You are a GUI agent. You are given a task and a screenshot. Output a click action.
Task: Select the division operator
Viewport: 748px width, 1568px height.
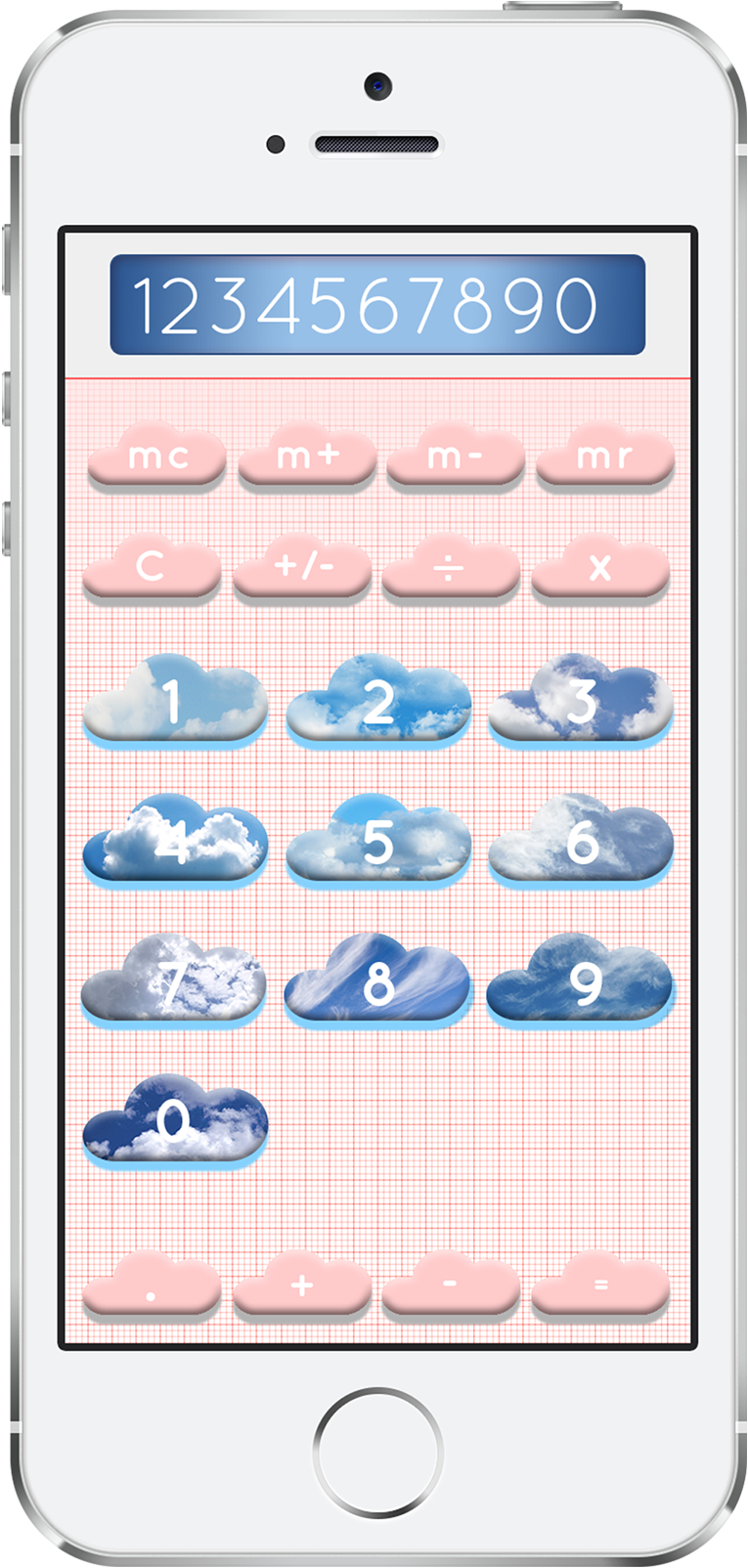[451, 567]
